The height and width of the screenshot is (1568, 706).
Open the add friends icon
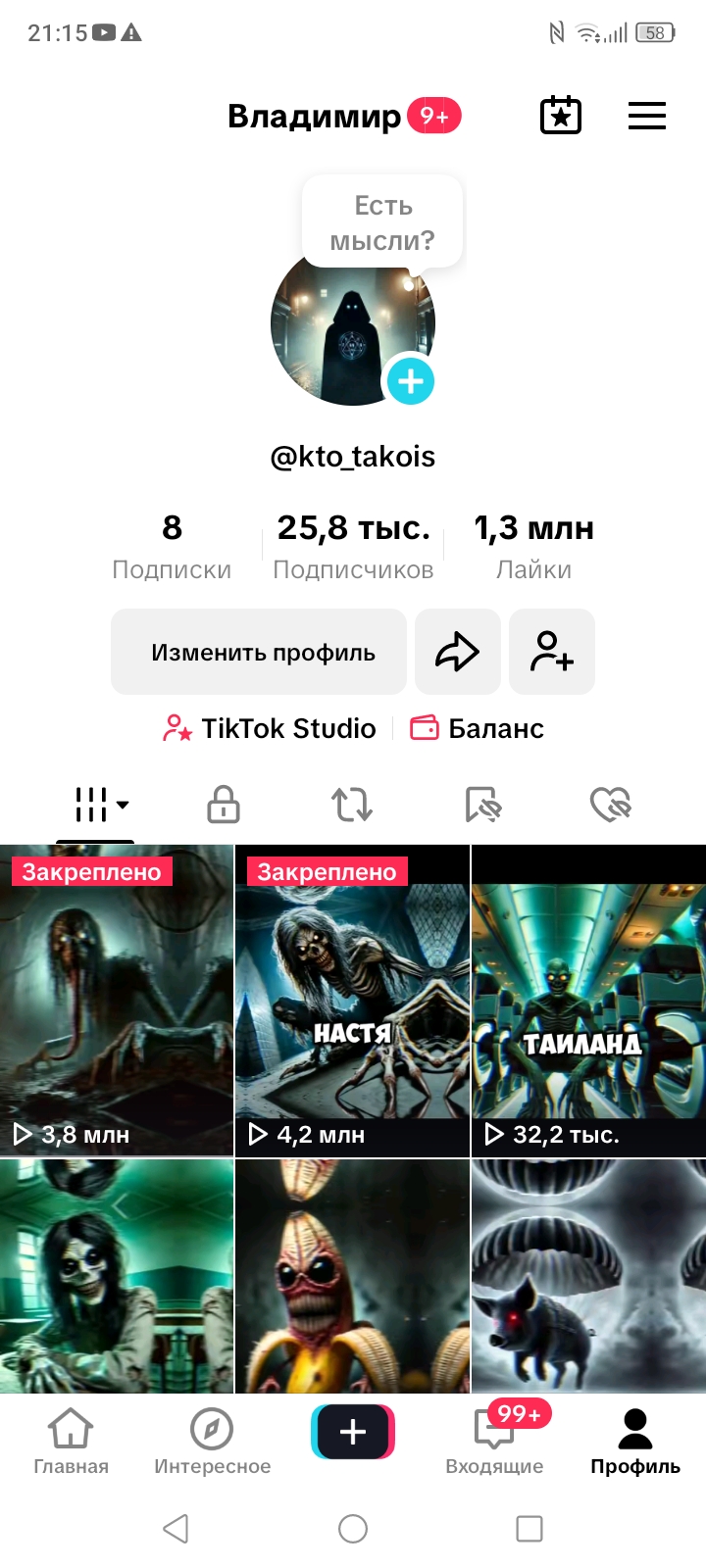(551, 652)
